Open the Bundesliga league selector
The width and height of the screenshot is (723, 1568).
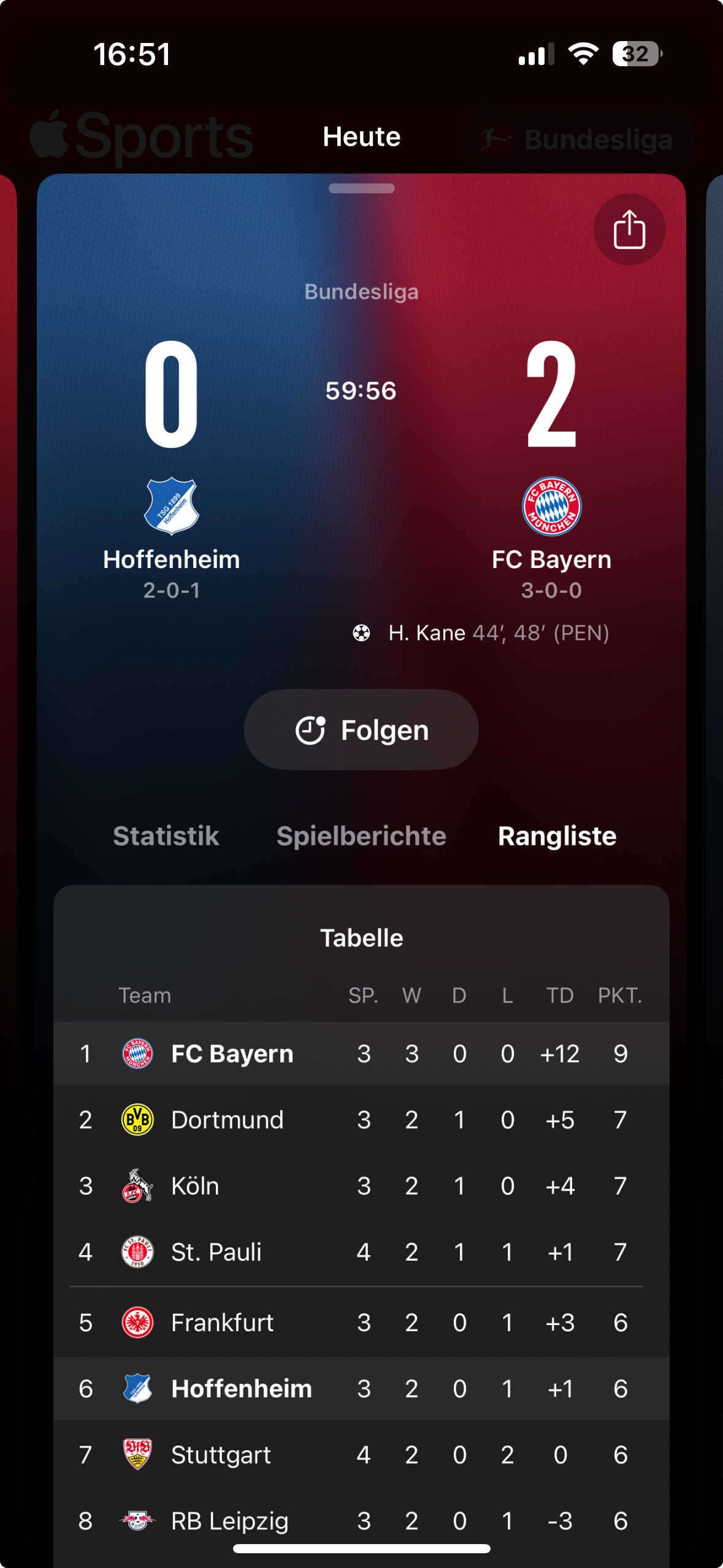578,139
